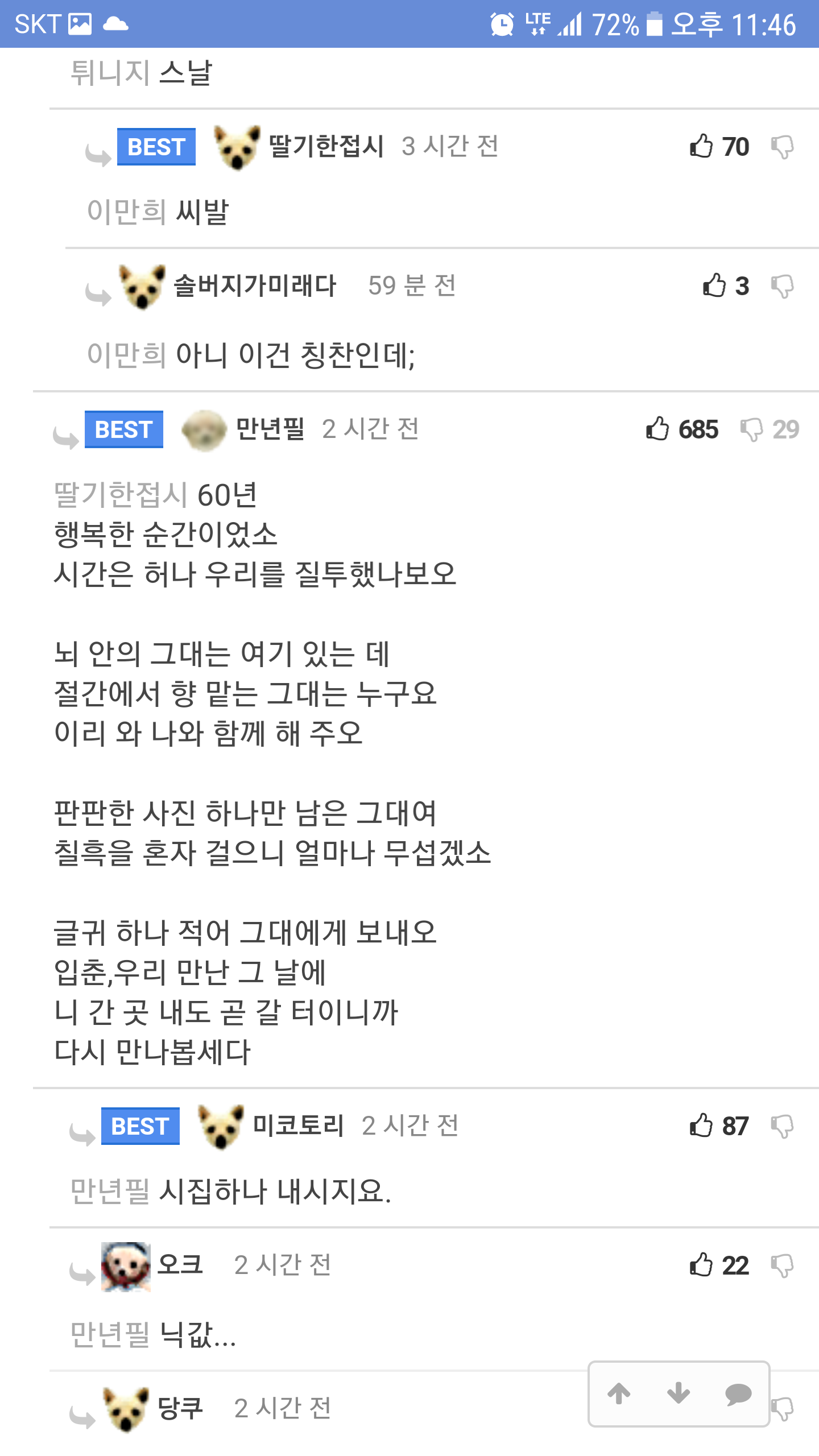
Task: Open 당쿠's profile name
Action: [180, 1408]
